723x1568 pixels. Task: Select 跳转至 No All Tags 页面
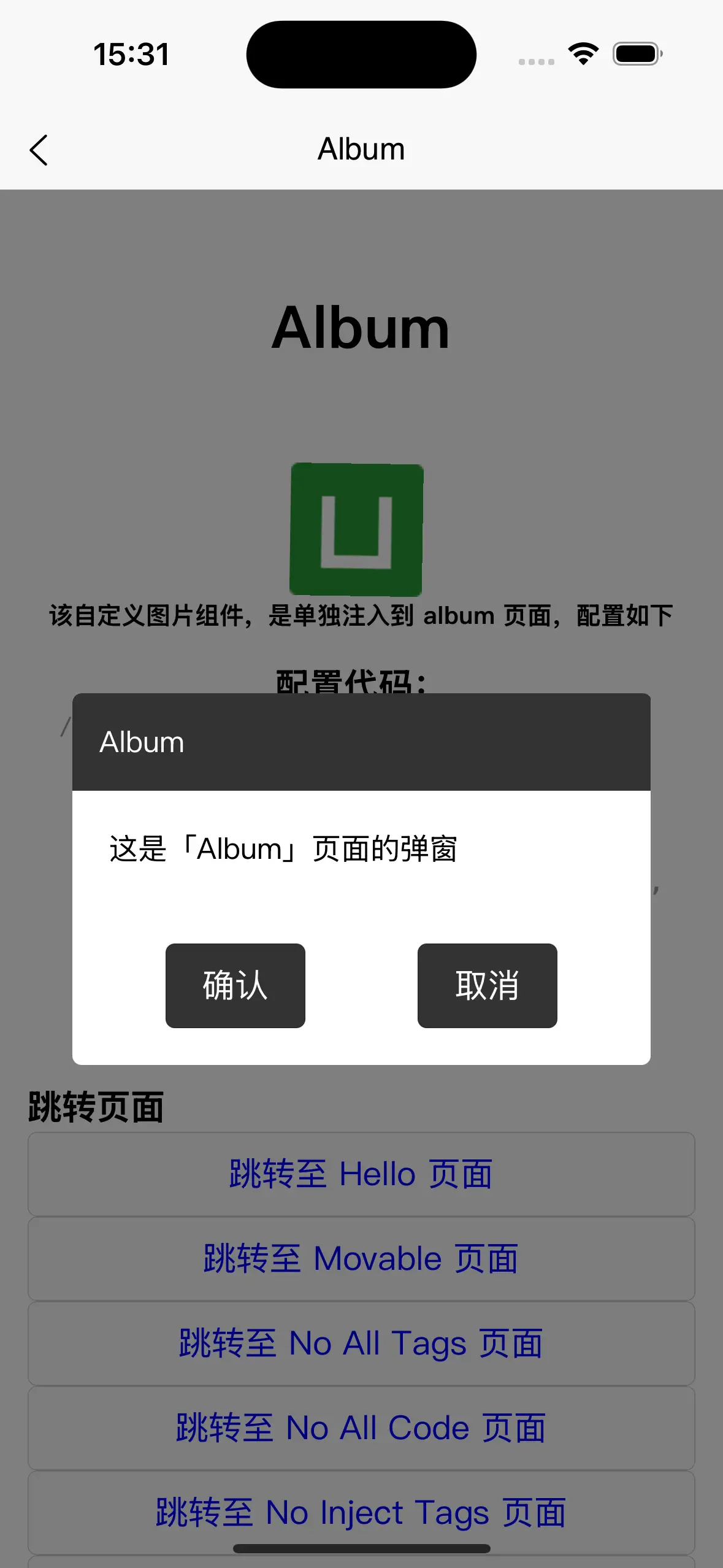pyautogui.click(x=361, y=1343)
